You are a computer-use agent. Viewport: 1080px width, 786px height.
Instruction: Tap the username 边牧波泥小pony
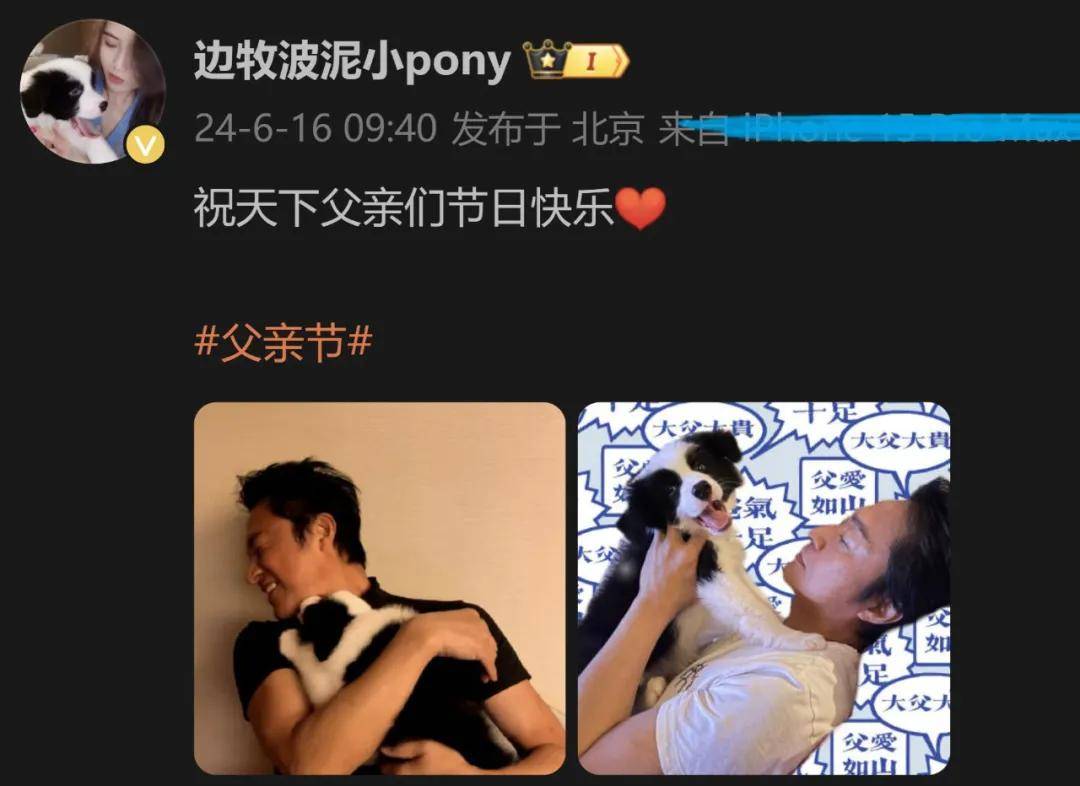(x=352, y=63)
